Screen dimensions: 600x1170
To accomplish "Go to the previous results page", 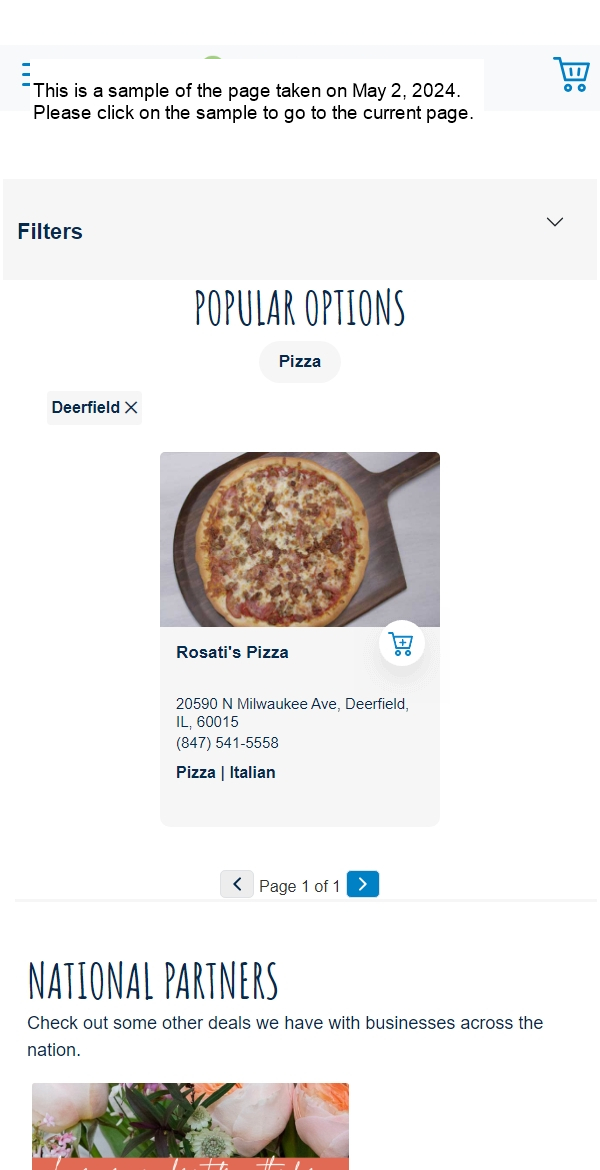I will click(x=237, y=884).
